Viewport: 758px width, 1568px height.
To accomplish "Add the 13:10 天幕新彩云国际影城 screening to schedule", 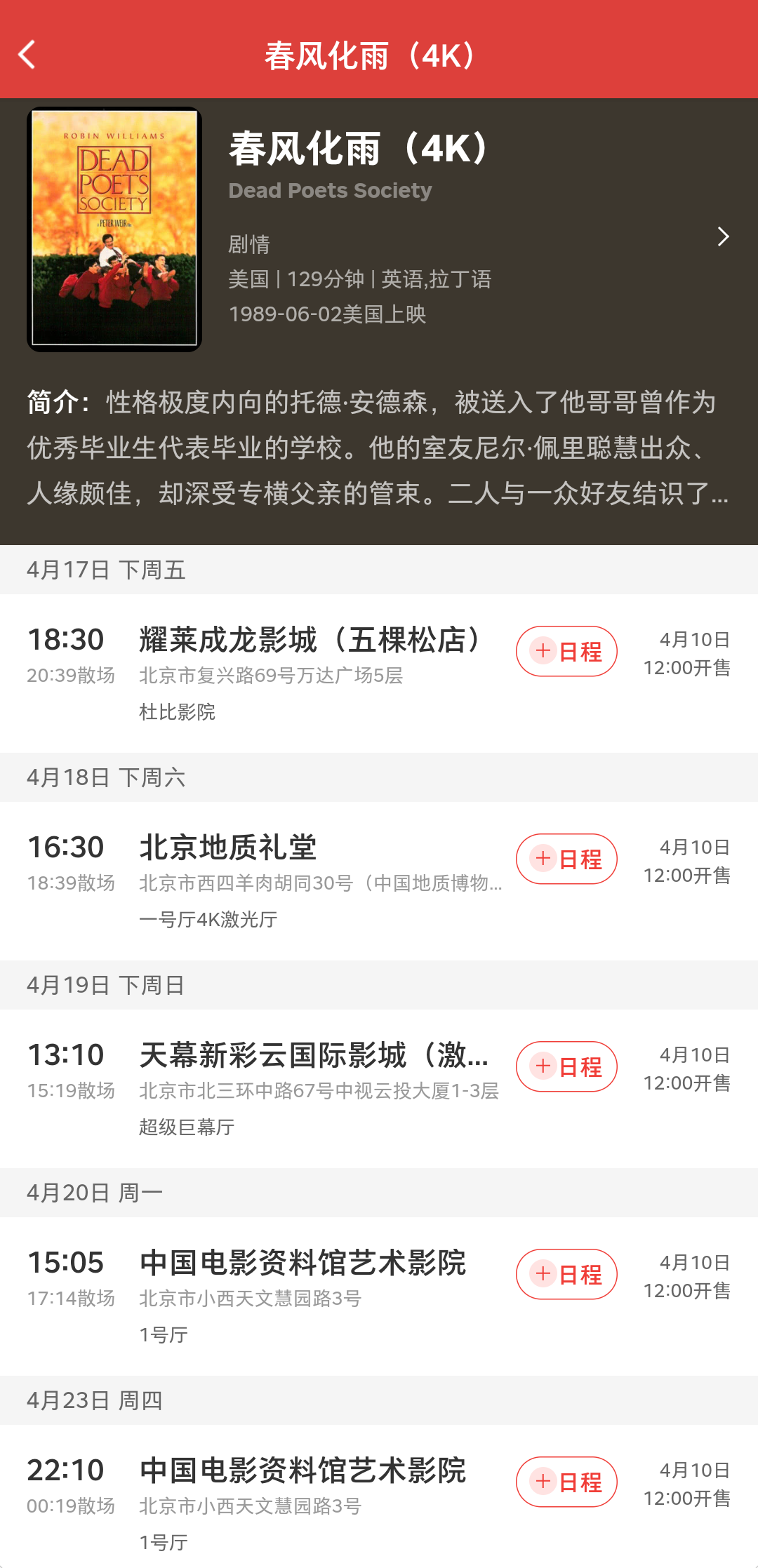I will tap(566, 1066).
